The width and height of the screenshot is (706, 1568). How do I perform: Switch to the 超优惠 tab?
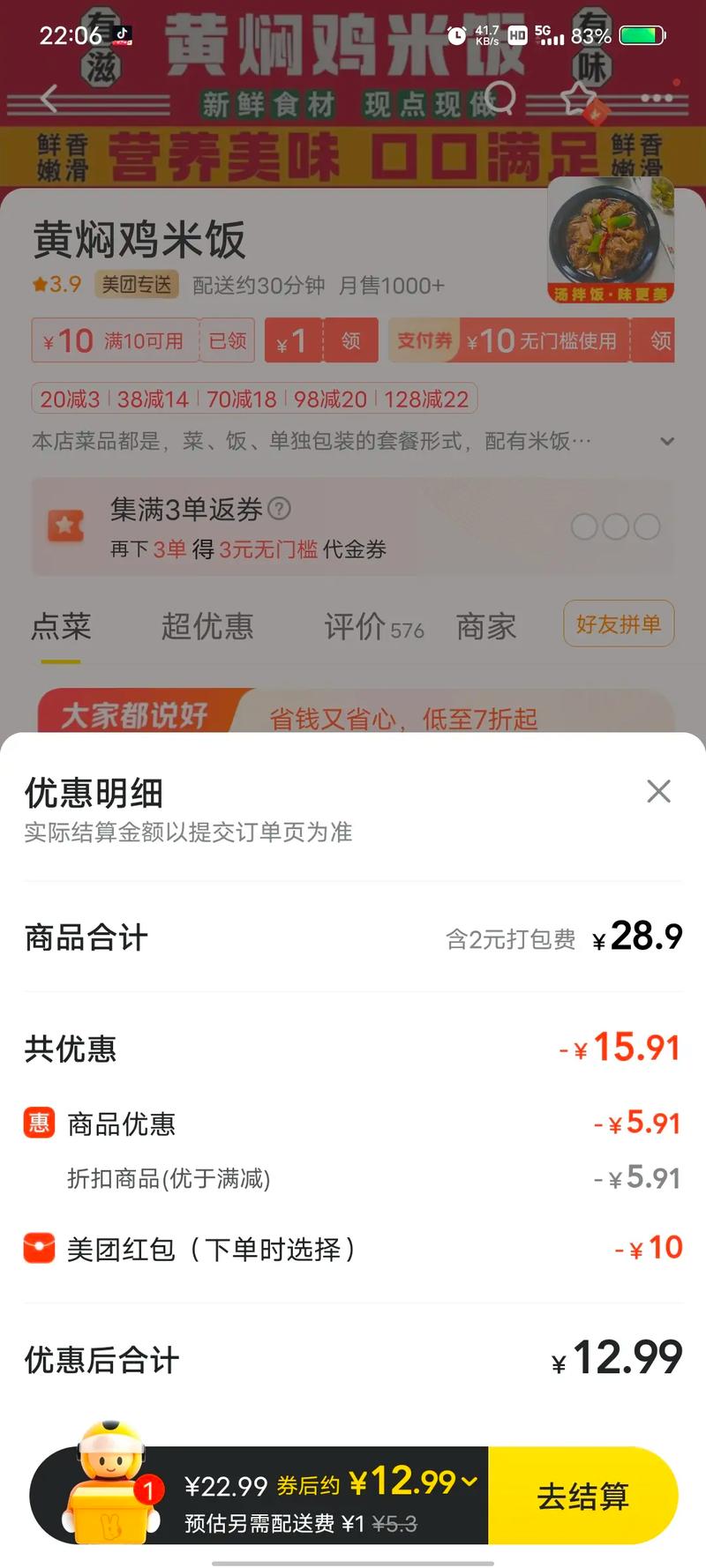(207, 626)
